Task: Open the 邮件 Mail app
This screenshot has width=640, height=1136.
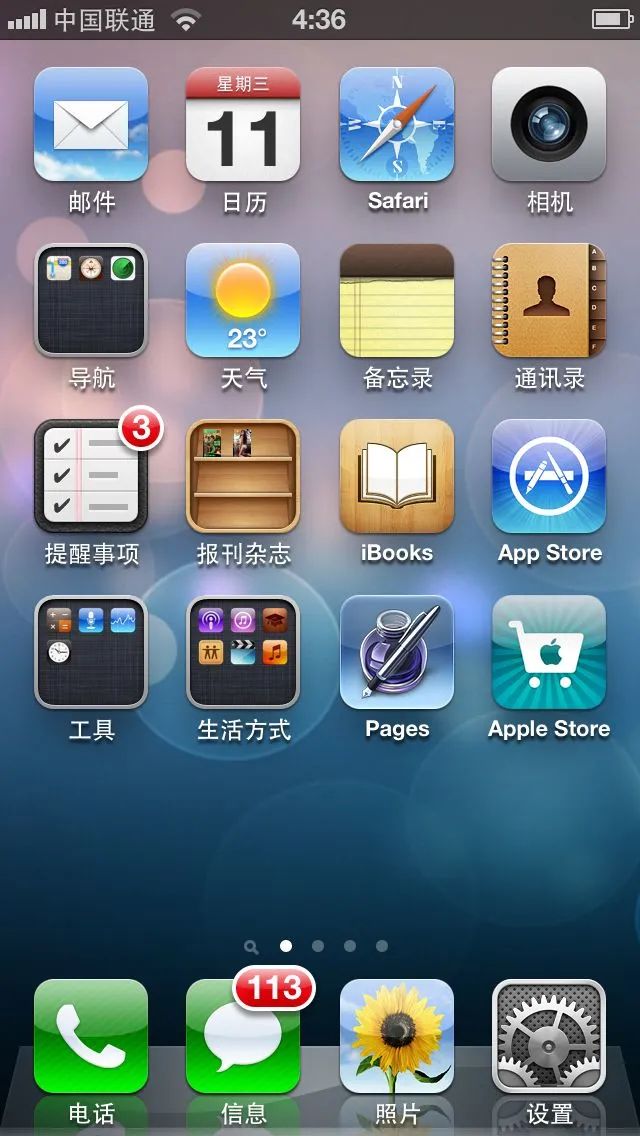Action: click(91, 125)
